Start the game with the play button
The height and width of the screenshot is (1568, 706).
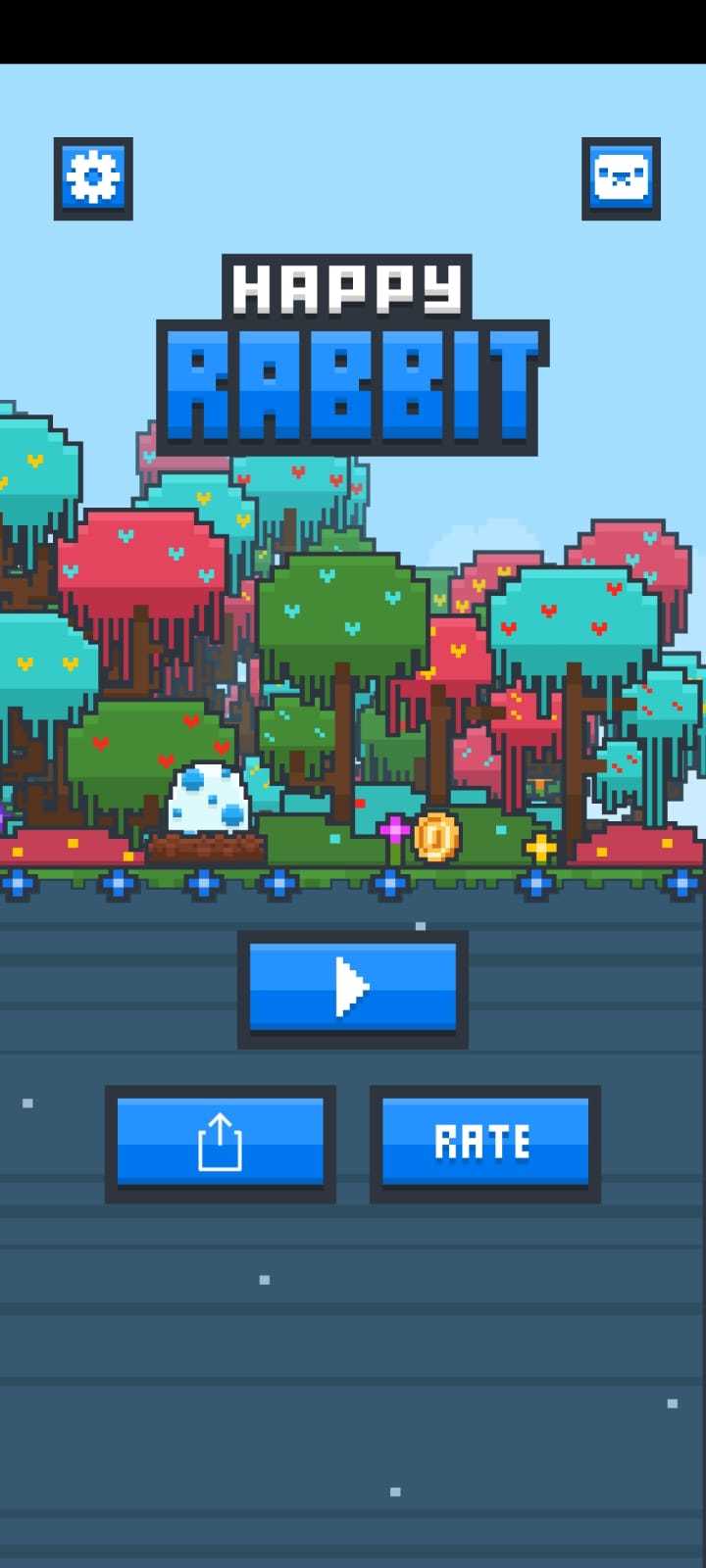click(x=353, y=988)
